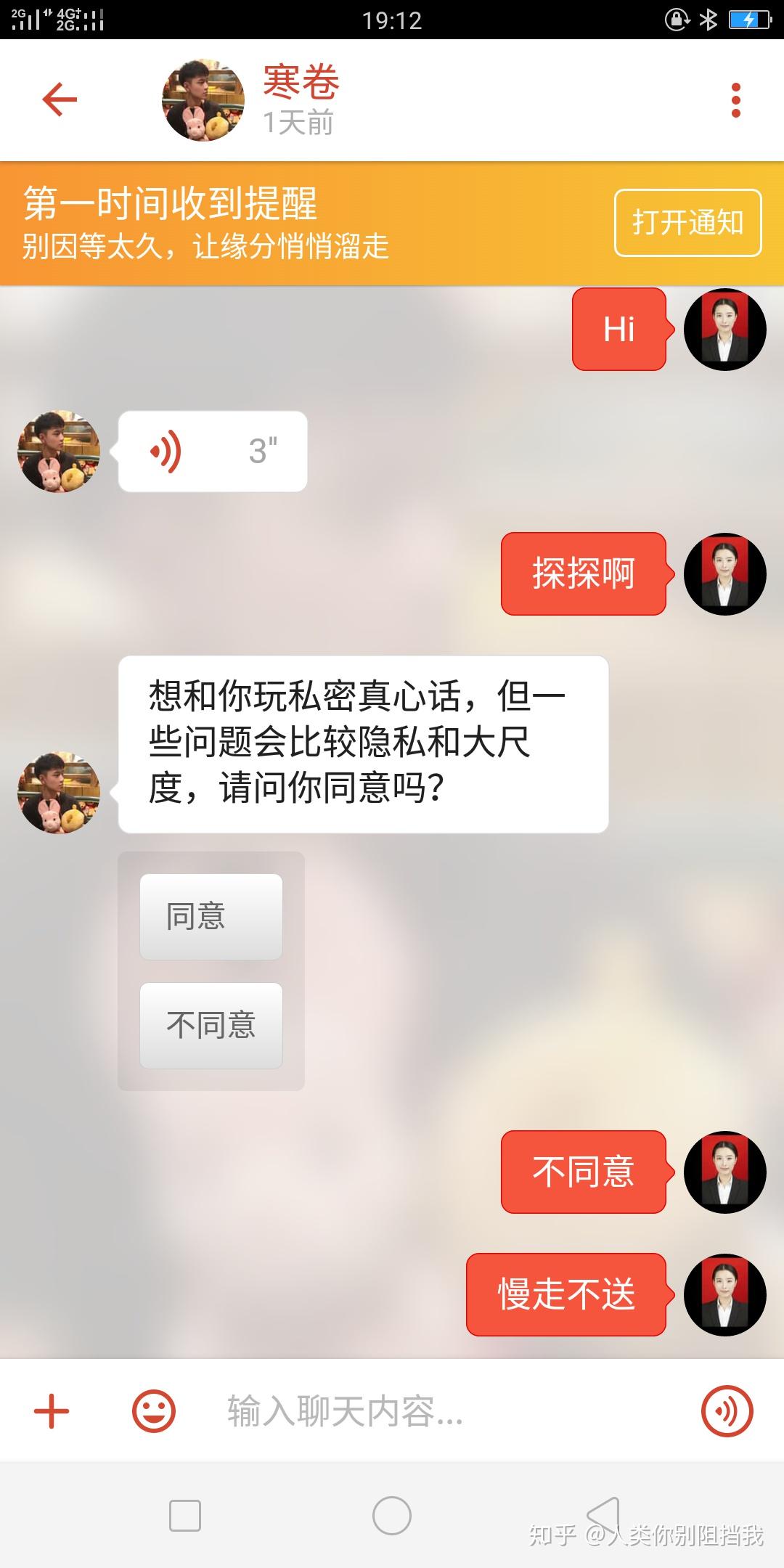Open the plus attachment menu

point(52,1412)
